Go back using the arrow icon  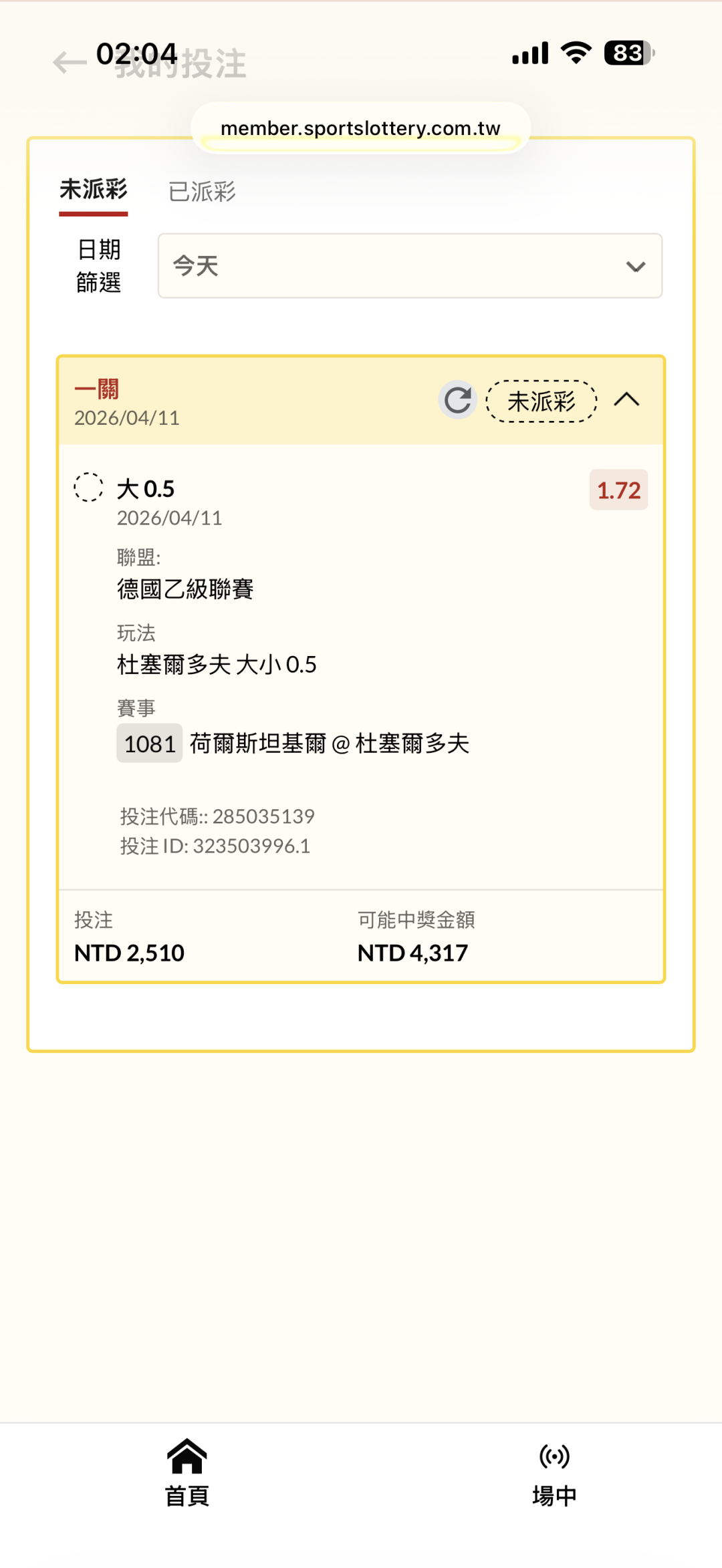tap(70, 63)
